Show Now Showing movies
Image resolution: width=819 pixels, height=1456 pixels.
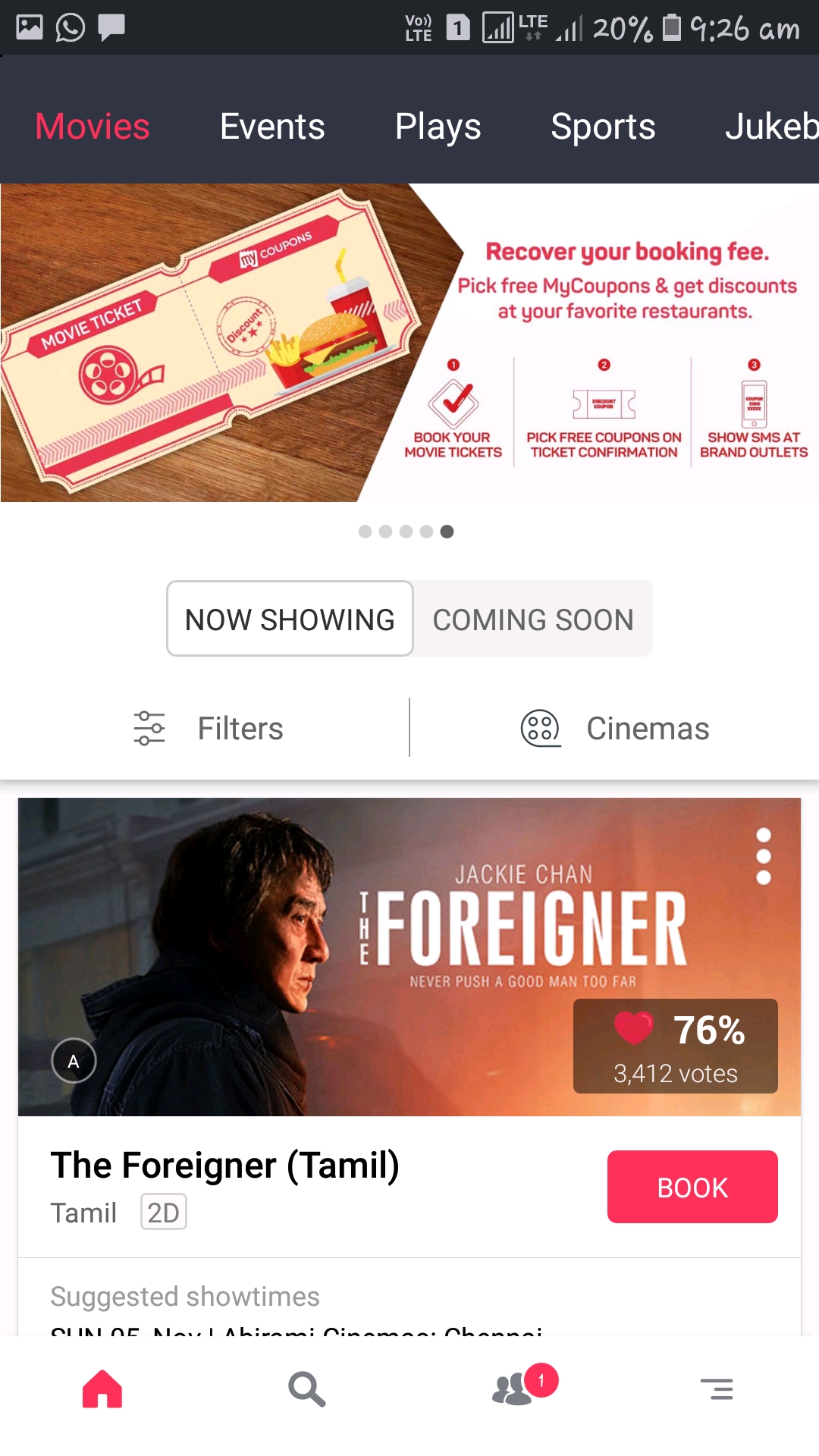click(x=290, y=619)
